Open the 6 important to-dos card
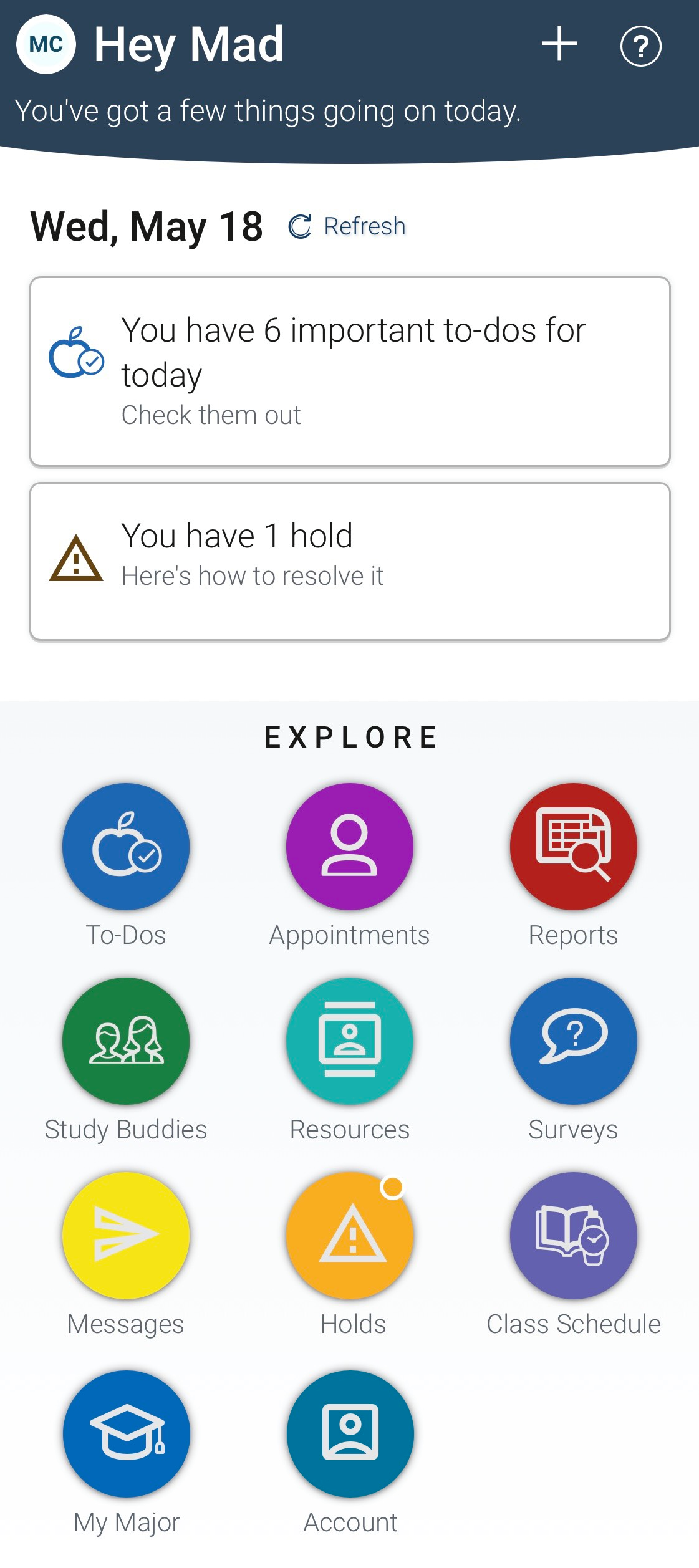This screenshot has width=699, height=1568. 350,372
